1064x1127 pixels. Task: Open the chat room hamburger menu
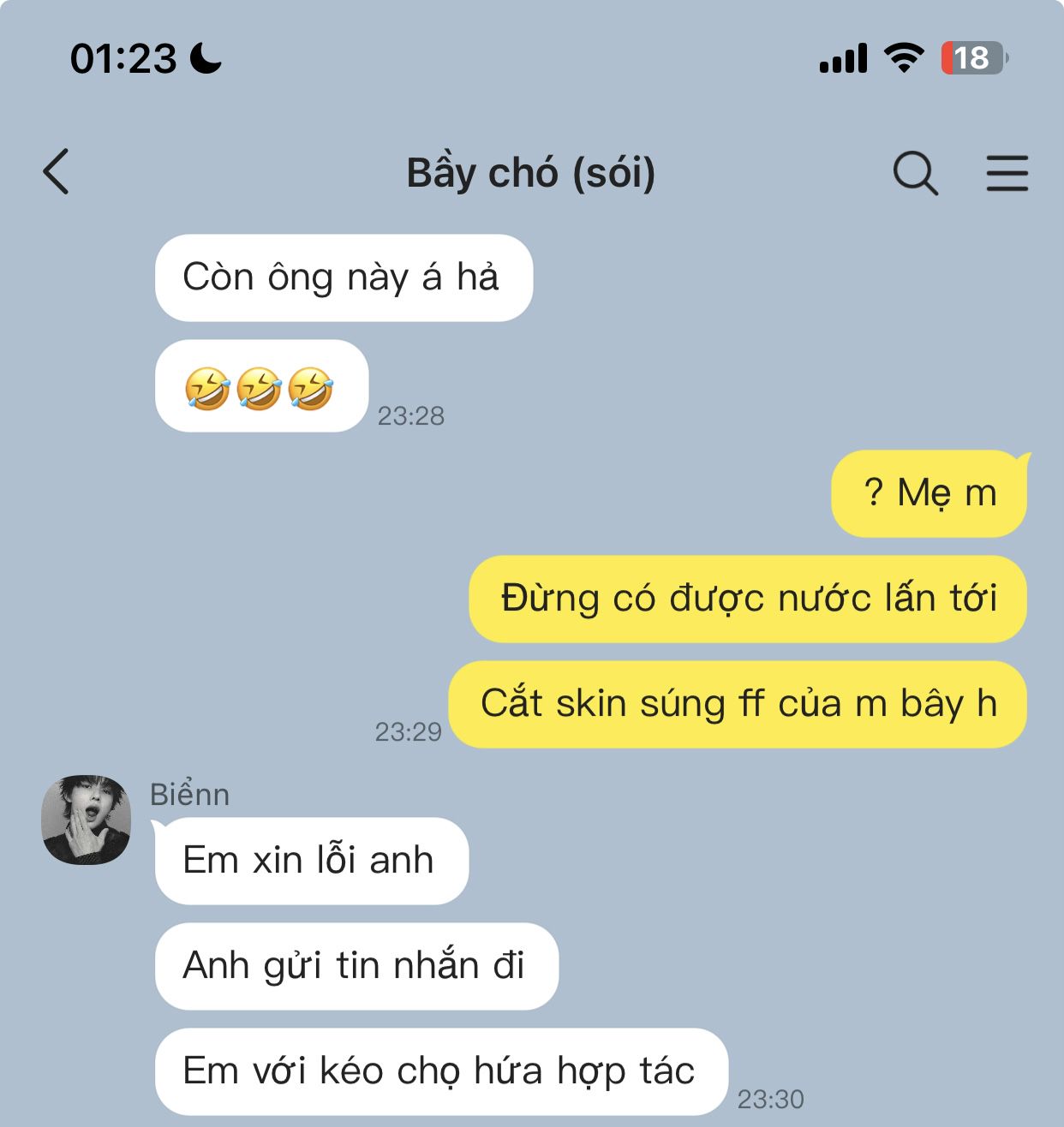(x=1007, y=173)
